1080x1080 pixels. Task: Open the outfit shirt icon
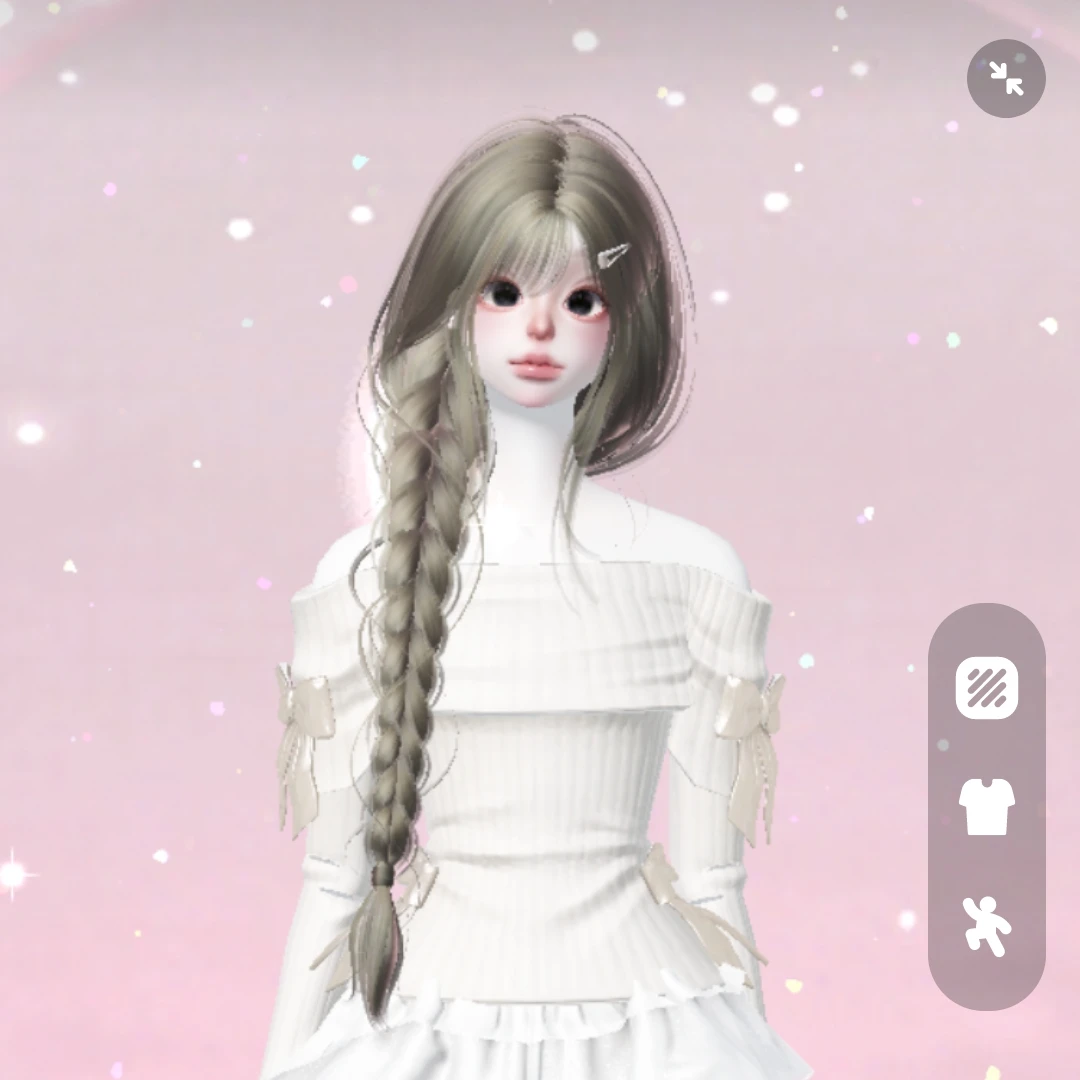[x=986, y=807]
